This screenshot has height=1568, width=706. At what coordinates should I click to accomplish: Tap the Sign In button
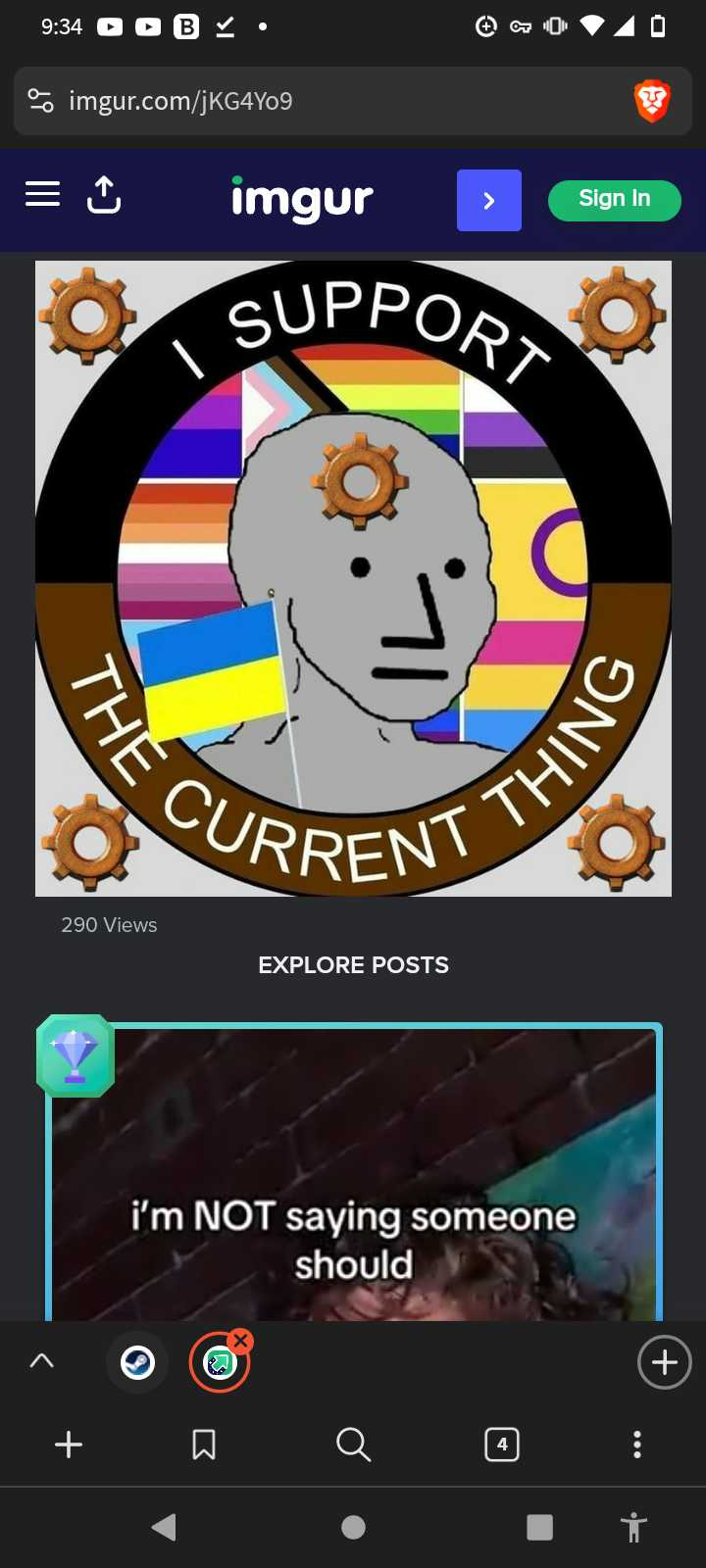coord(615,200)
